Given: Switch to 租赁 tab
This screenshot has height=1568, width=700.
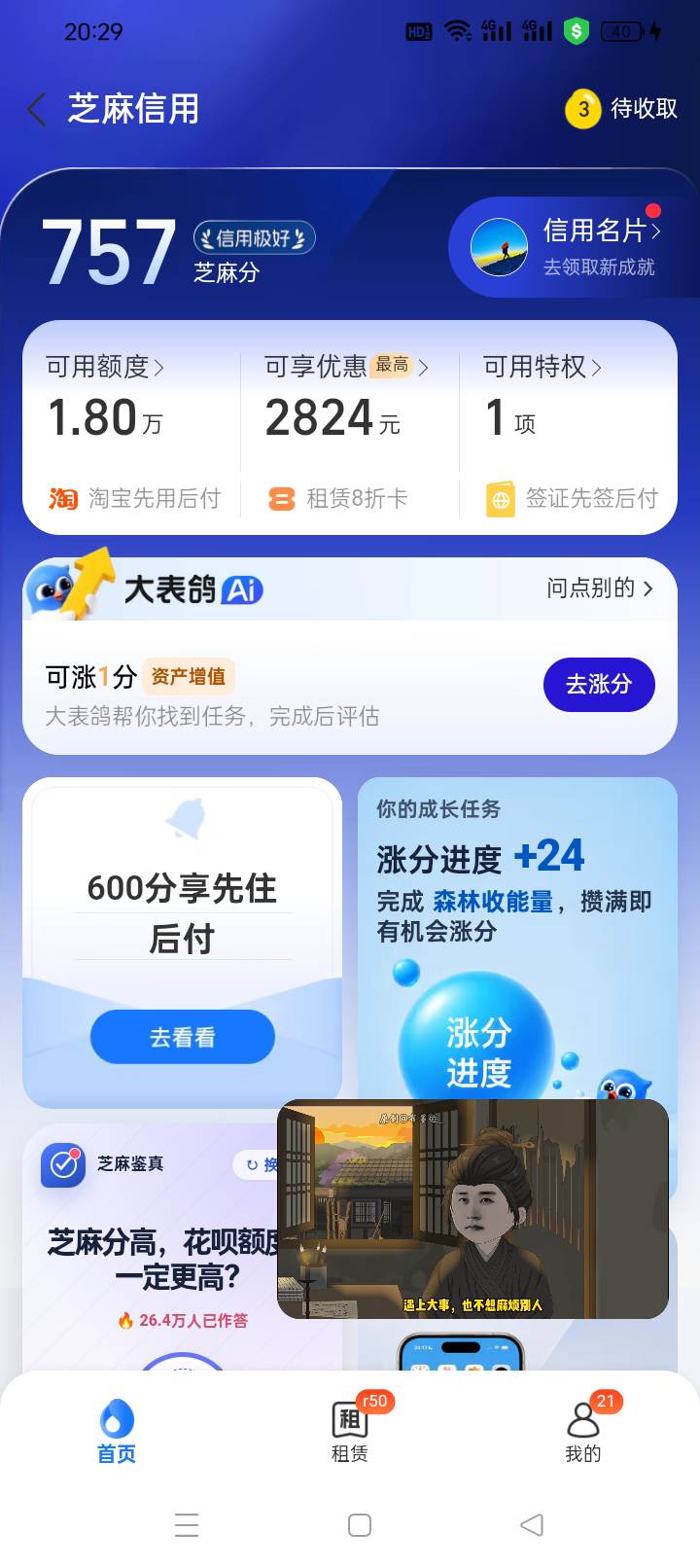Looking at the screenshot, I should [350, 1431].
